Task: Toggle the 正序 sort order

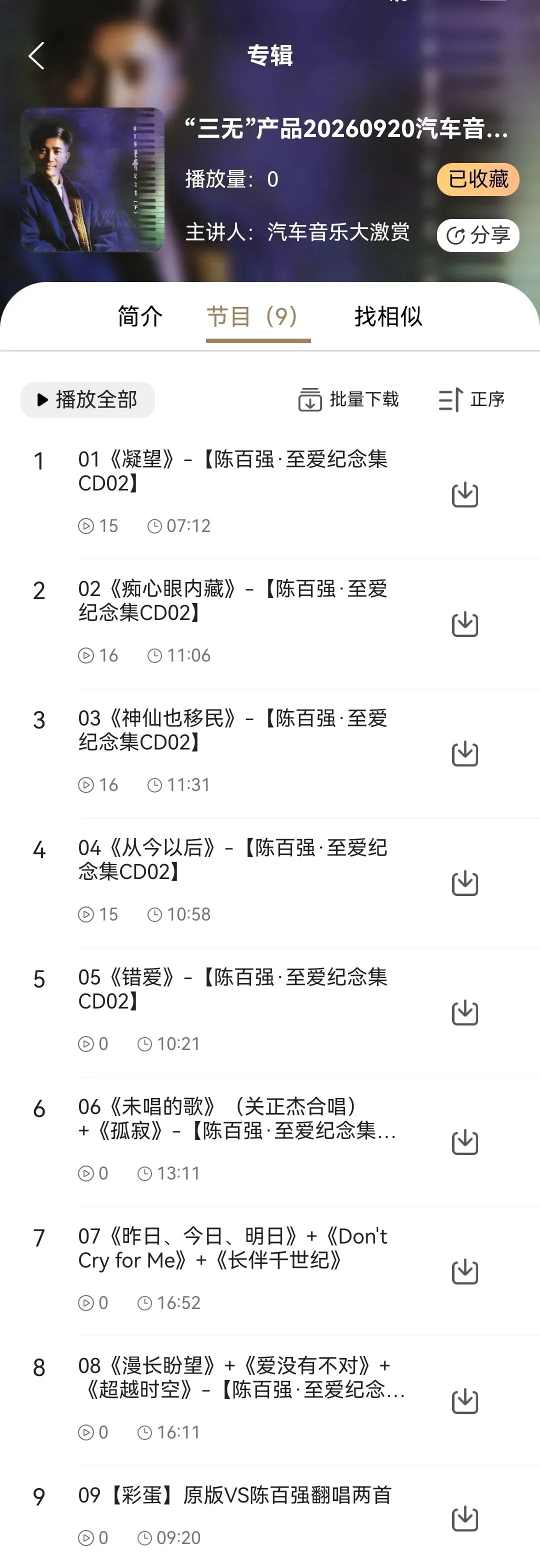Action: tap(472, 400)
